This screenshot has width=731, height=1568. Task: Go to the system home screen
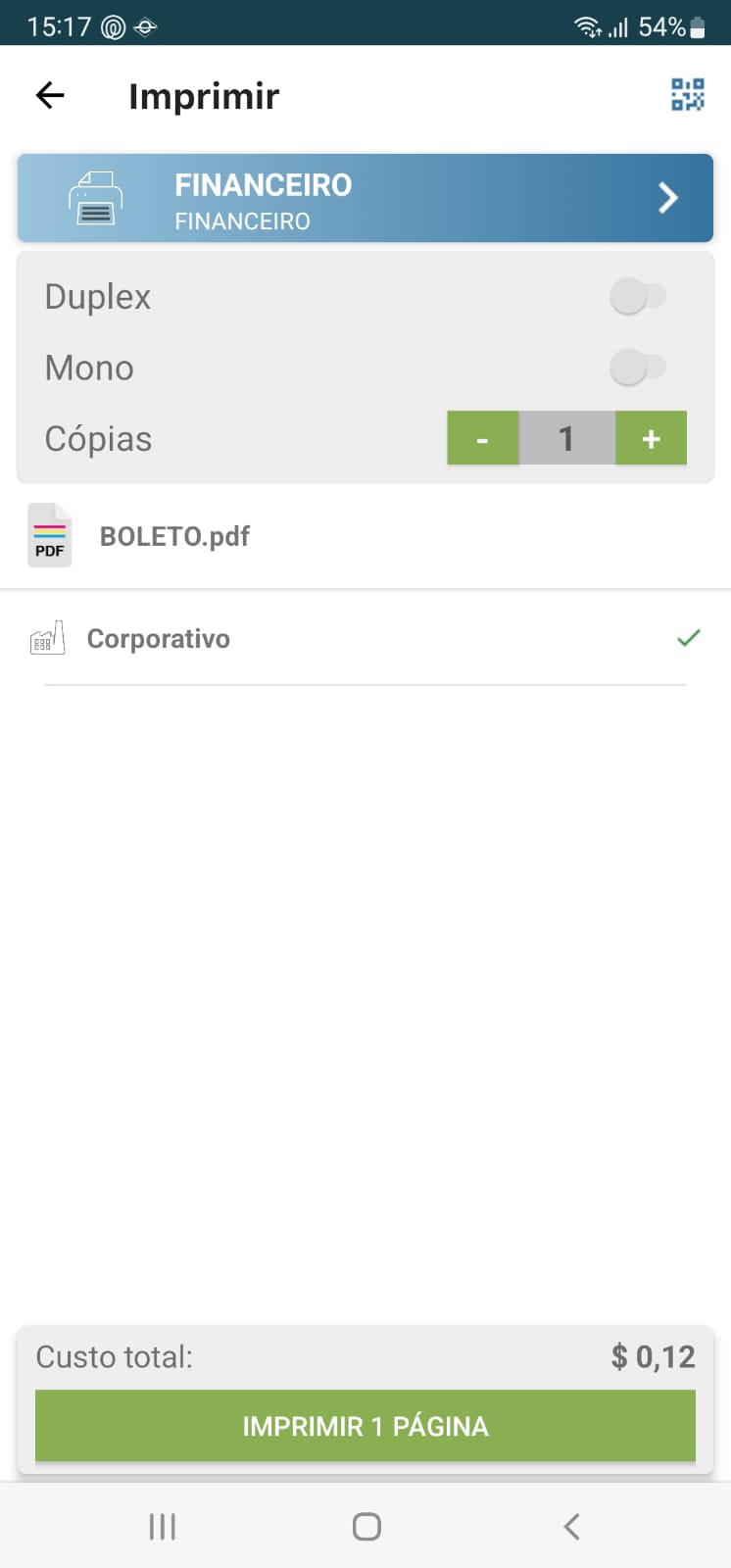coord(366,1526)
